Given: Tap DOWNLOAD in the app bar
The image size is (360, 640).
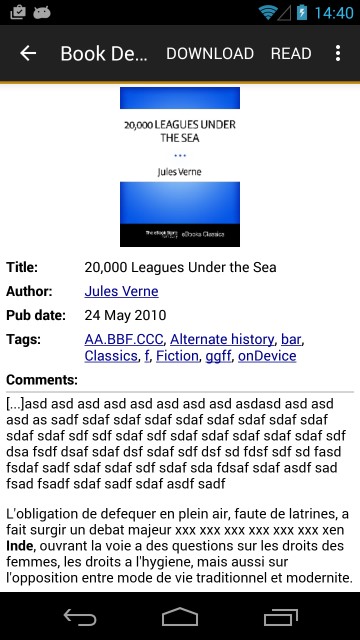Looking at the screenshot, I should click(210, 53).
